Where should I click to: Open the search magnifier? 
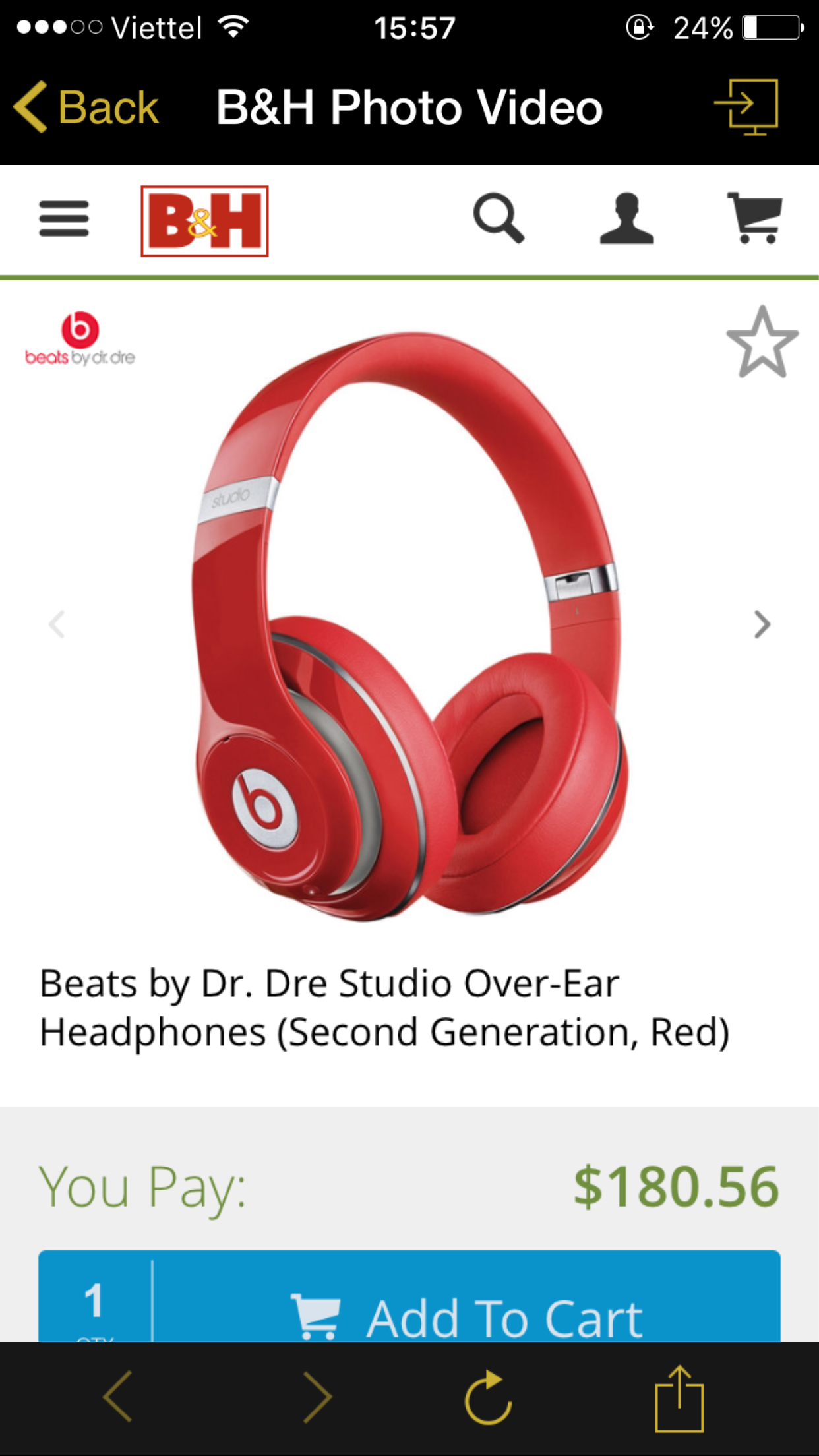click(x=499, y=219)
